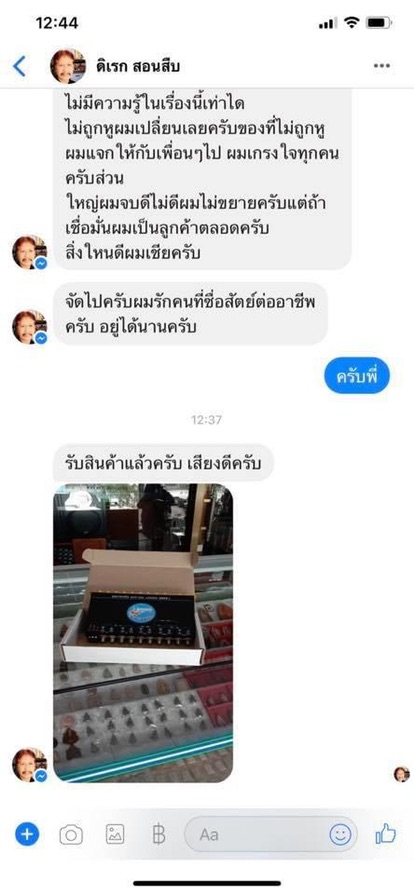414x894 pixels.
Task: Go back to the chat list
Action: coord(19,66)
